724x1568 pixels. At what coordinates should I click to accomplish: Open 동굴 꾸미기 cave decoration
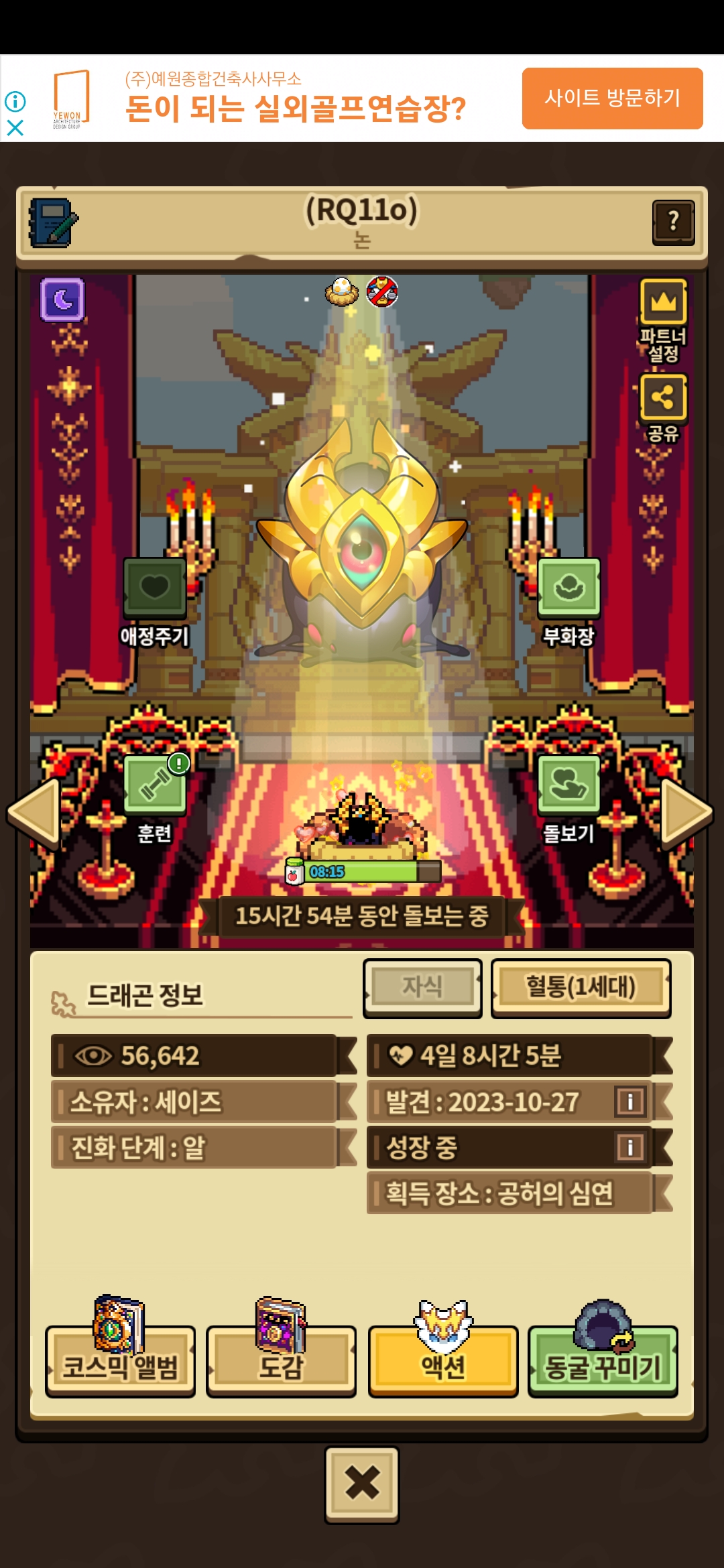(x=603, y=1350)
